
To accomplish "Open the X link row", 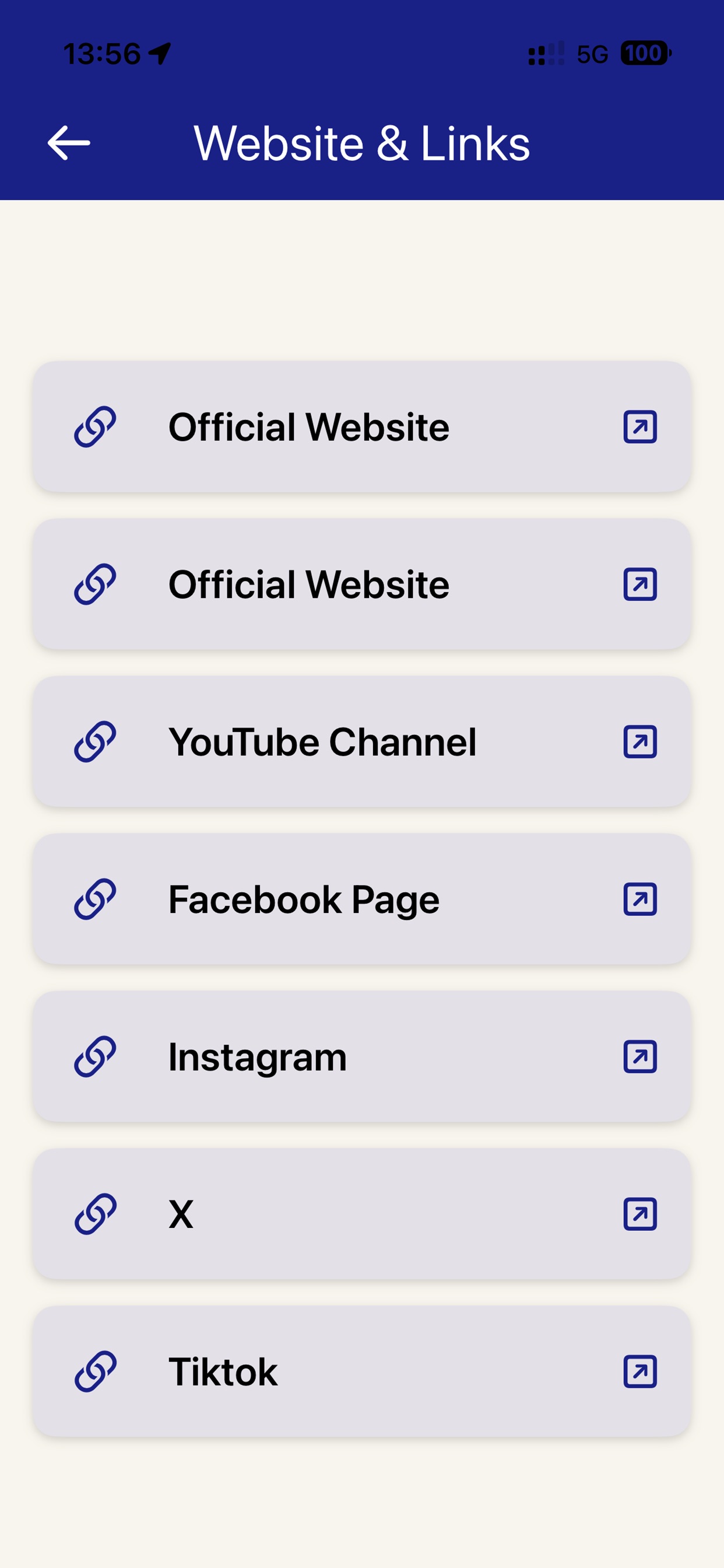I will pyautogui.click(x=362, y=1214).
